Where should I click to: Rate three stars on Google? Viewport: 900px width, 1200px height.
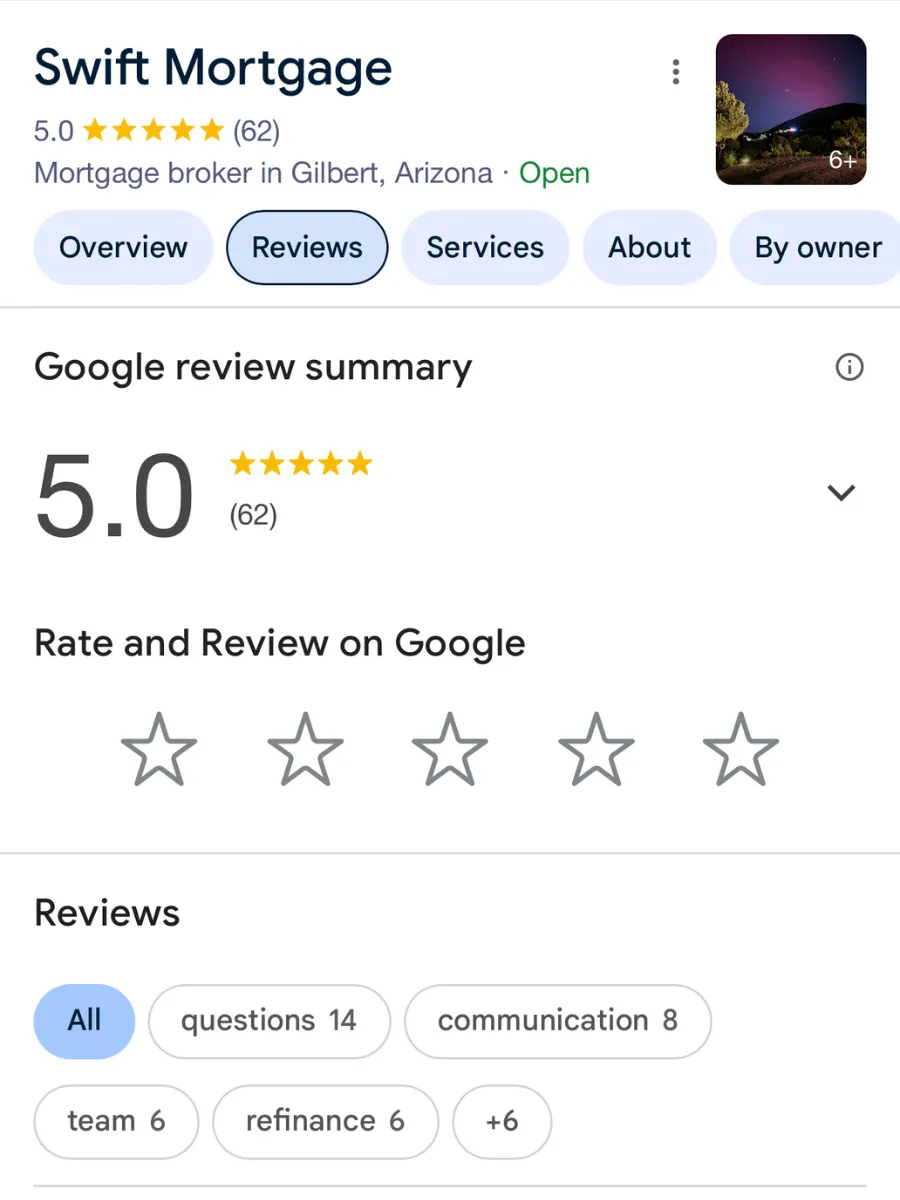coord(450,749)
